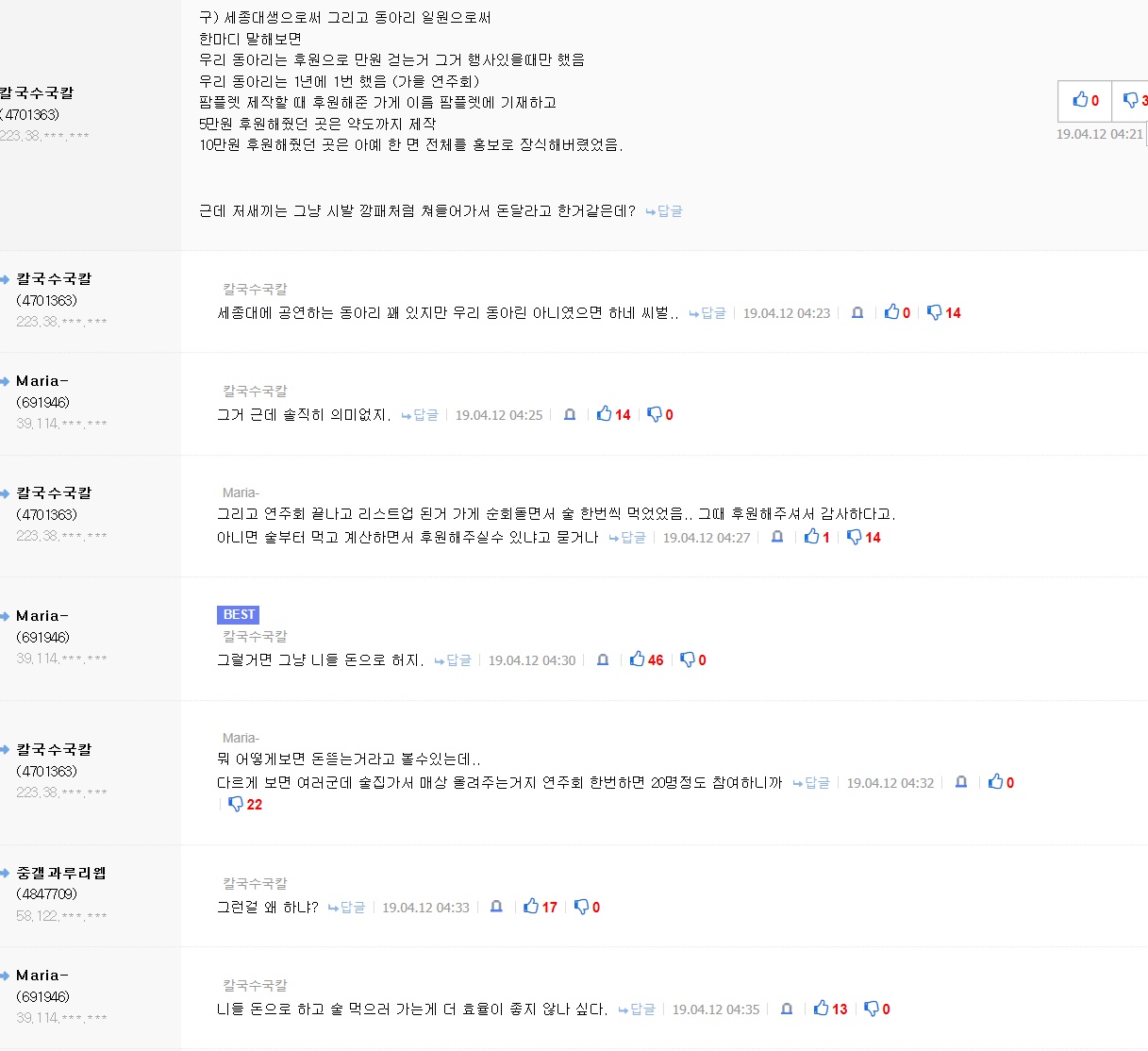The image size is (1148, 1051).
Task: Tap 답글 on the 04:21 top comment
Action: (x=664, y=211)
